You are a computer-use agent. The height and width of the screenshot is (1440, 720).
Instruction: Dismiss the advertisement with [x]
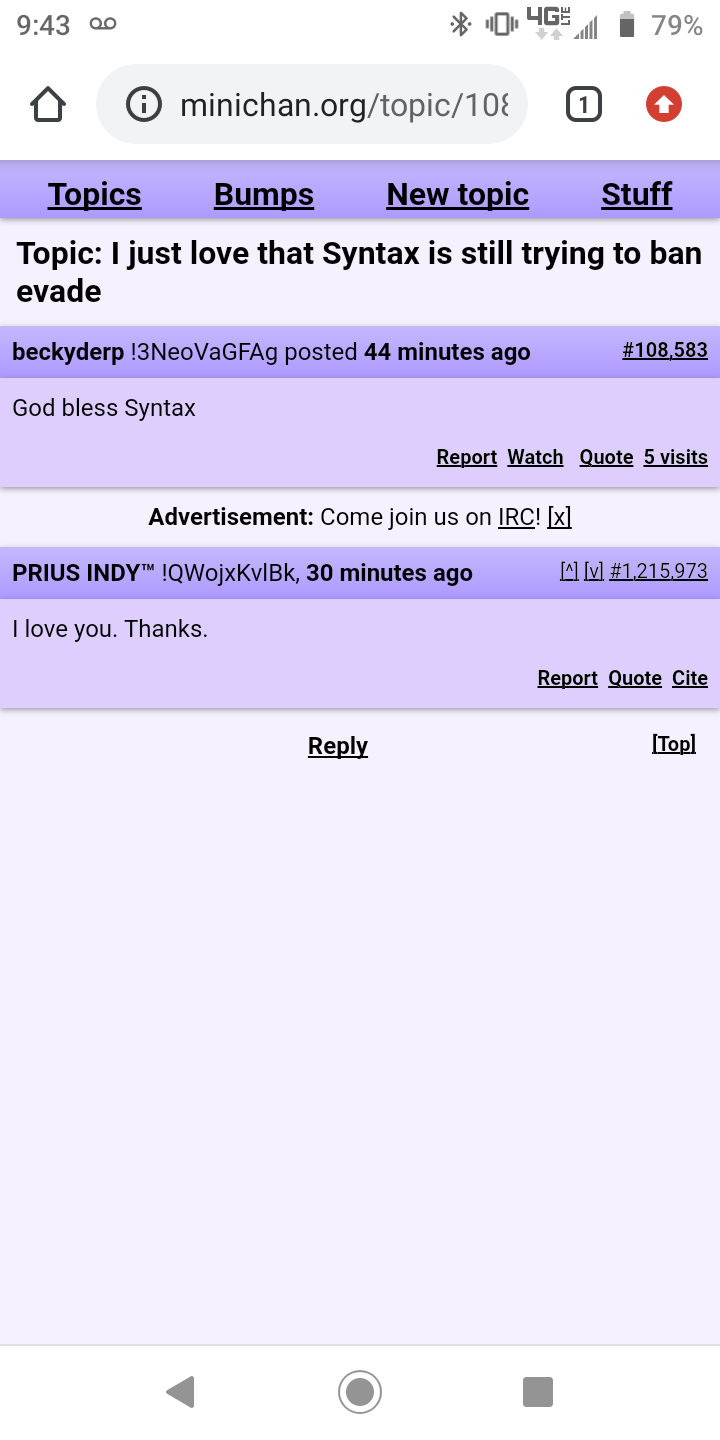[559, 517]
